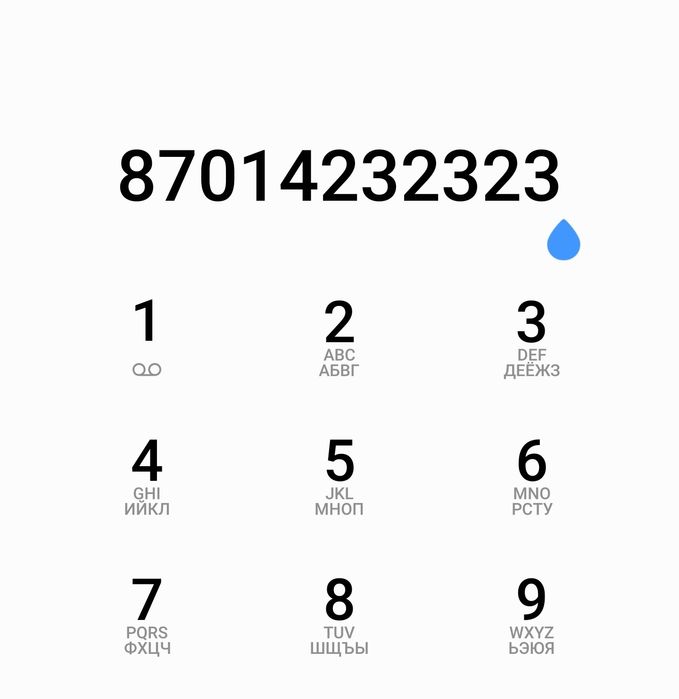Screen dimensions: 679x699
Task: Dial the digit 1 voicemail key
Action: click(146, 338)
